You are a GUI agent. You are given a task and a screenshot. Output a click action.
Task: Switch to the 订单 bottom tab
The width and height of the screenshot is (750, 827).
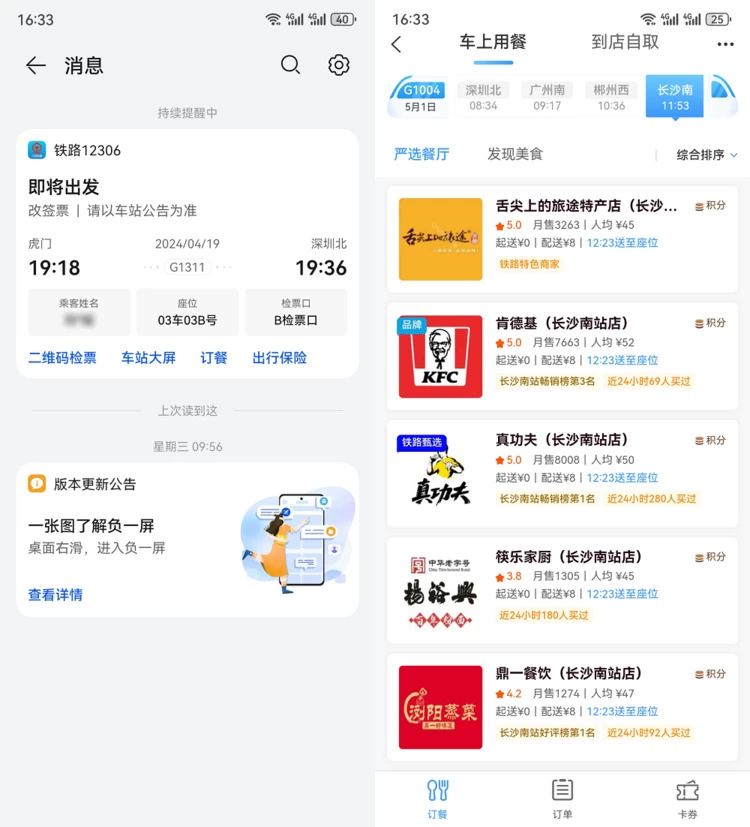click(x=562, y=798)
